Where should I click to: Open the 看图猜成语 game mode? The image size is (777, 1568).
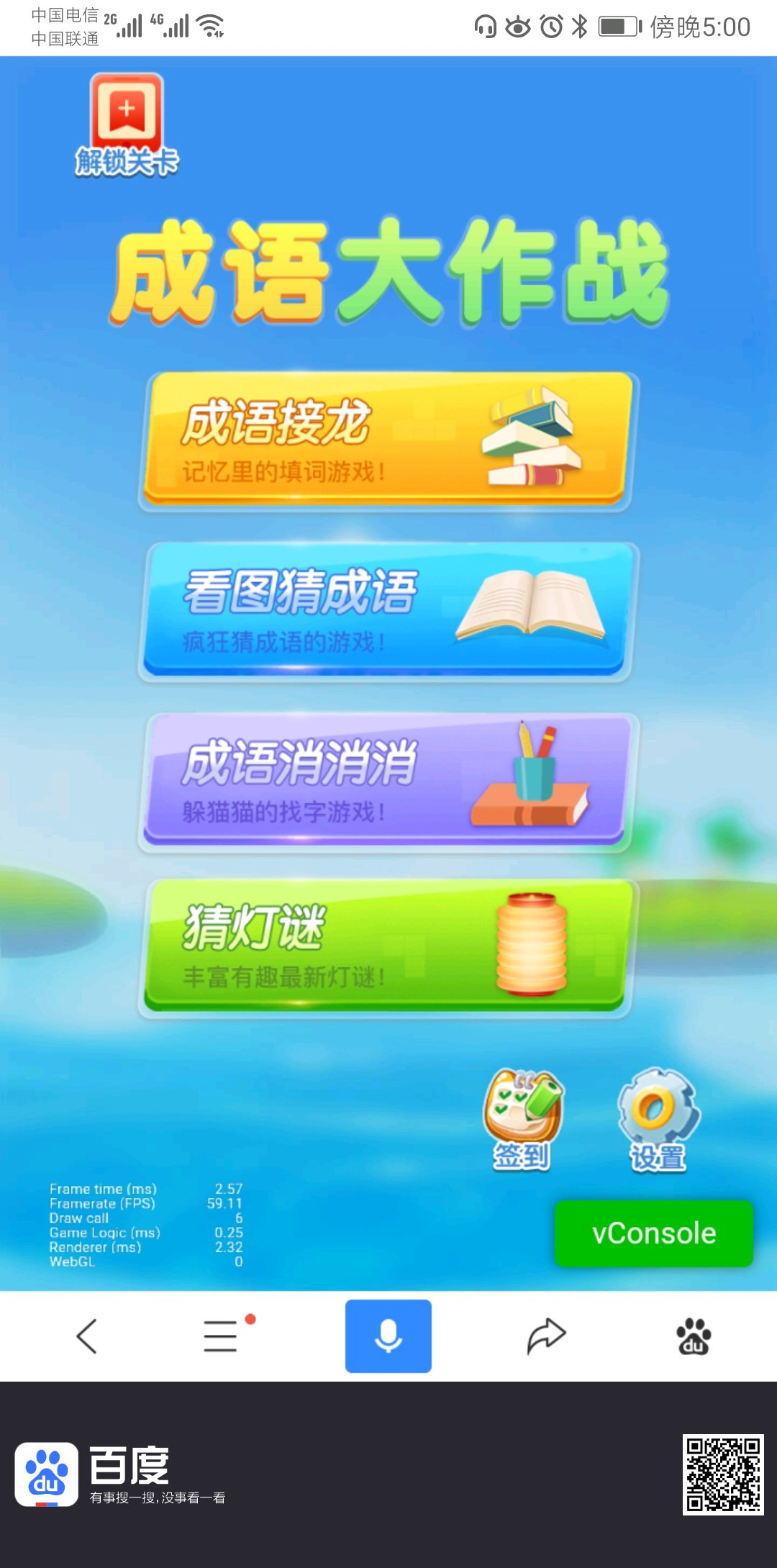387,610
